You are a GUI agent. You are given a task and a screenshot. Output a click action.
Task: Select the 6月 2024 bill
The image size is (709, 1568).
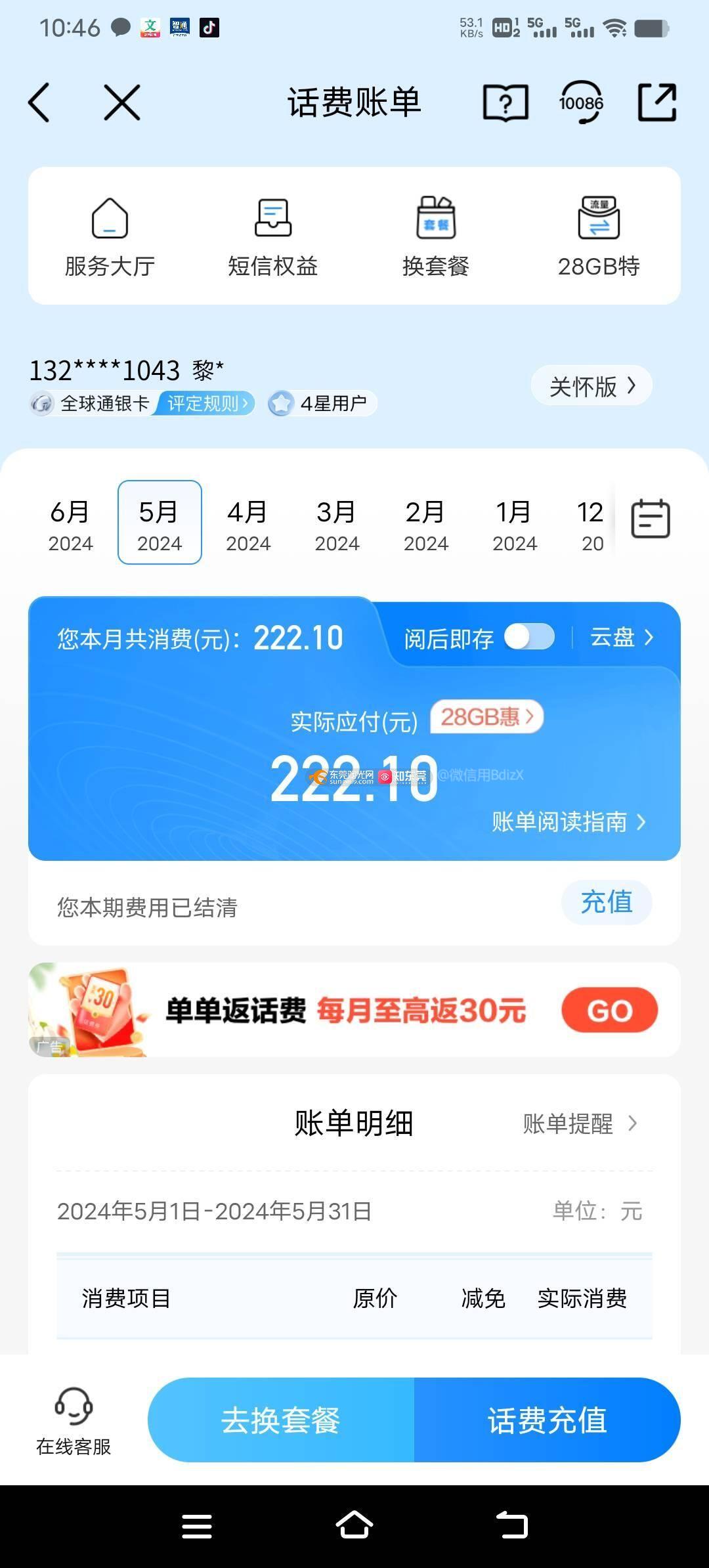click(70, 523)
